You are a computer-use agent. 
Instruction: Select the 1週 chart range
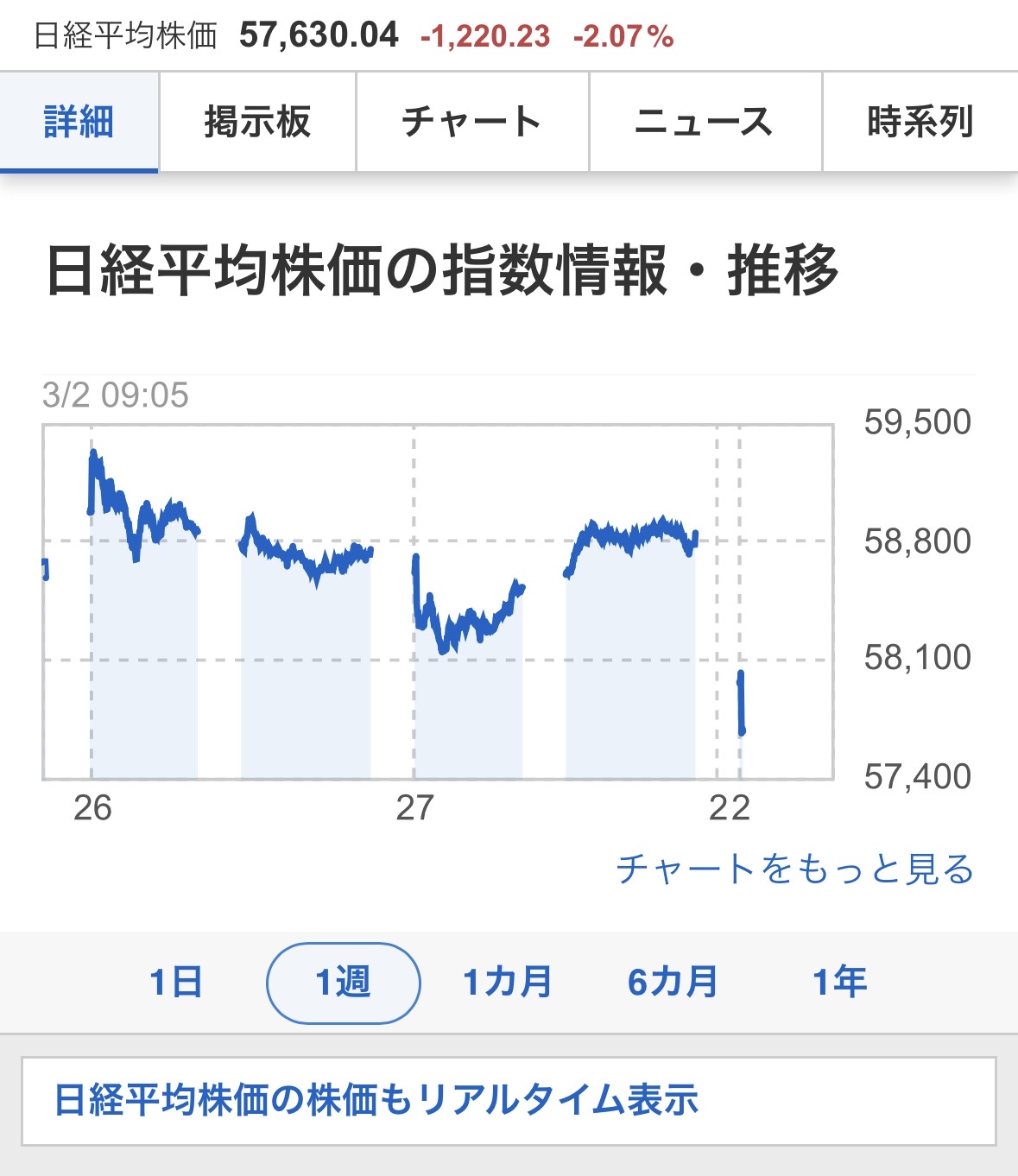(343, 983)
